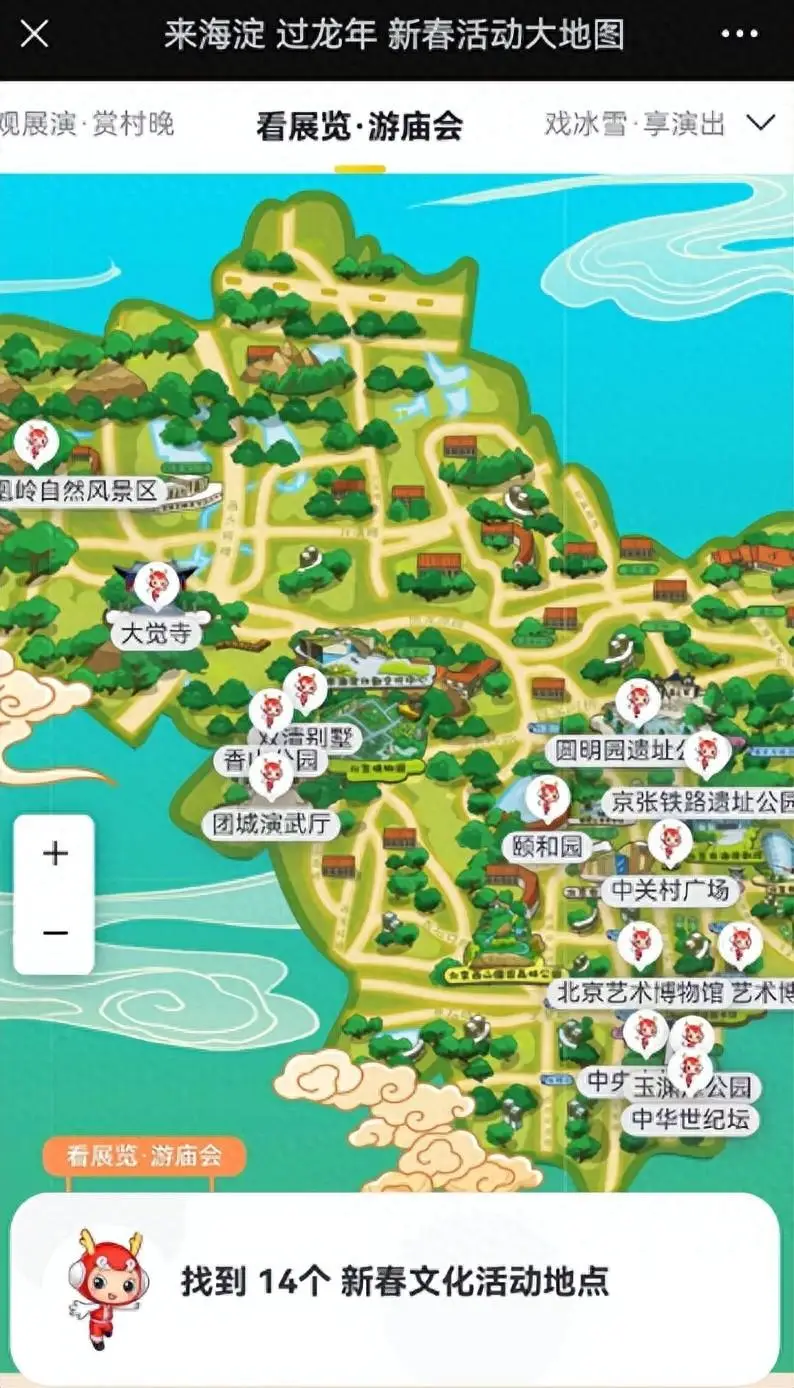This screenshot has height=1388, width=794.
Task: Switch to 戏冰雪·享演出 tab
Action: click(634, 124)
